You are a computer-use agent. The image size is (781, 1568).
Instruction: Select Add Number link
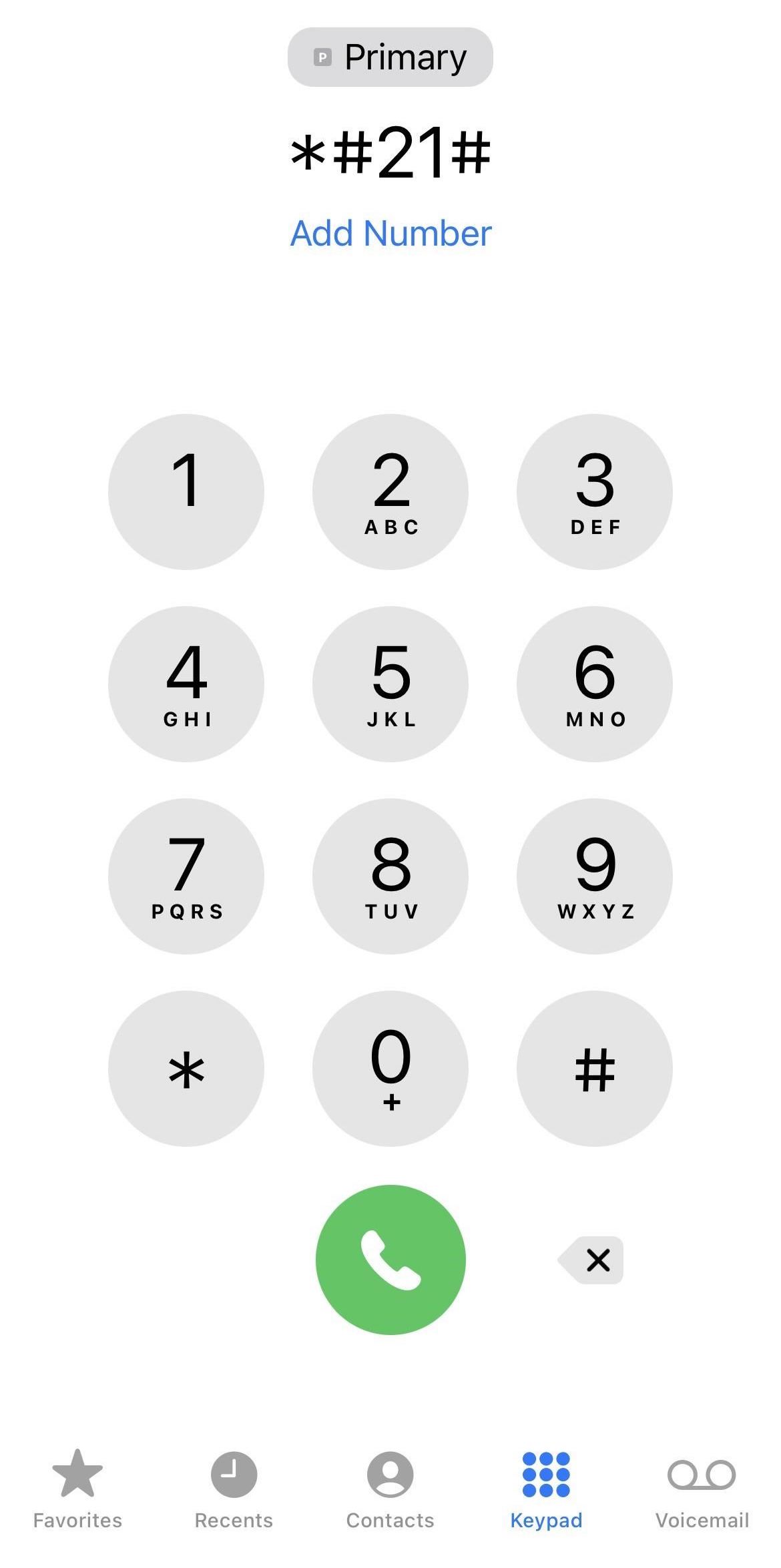(x=391, y=234)
